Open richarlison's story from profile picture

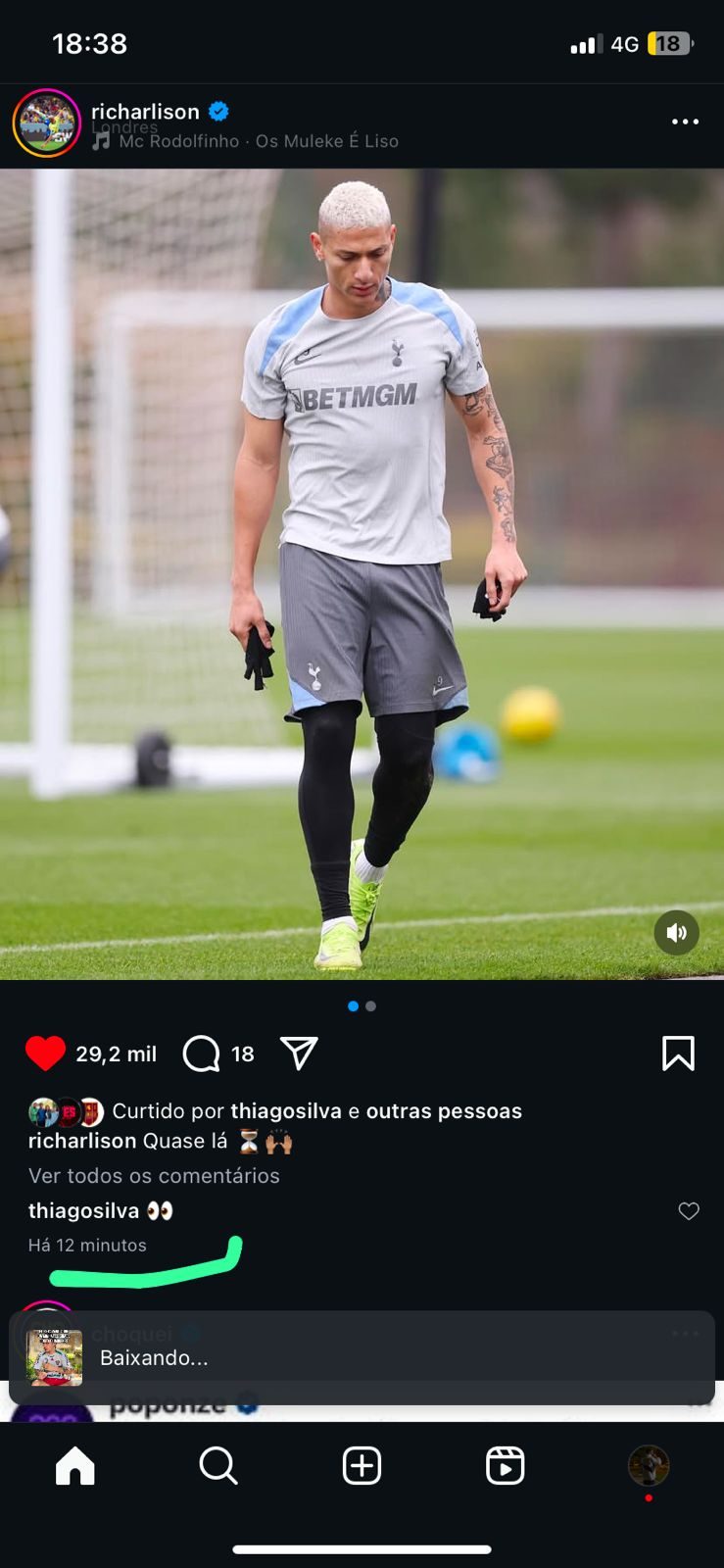click(47, 122)
